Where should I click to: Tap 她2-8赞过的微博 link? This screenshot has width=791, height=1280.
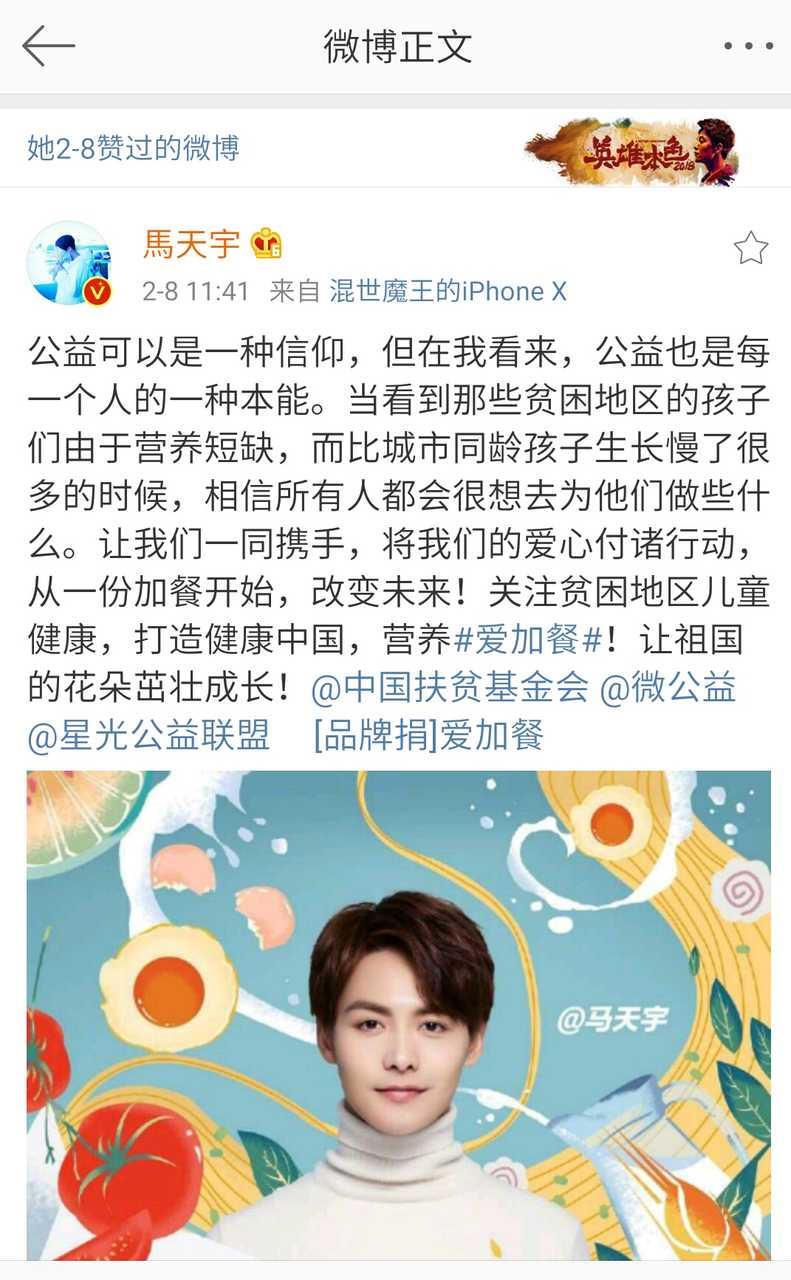pos(133,149)
